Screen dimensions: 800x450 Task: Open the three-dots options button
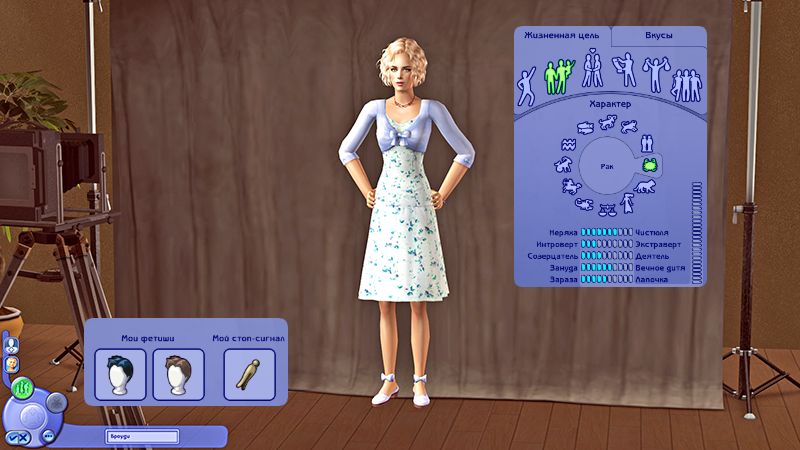[x=48, y=436]
